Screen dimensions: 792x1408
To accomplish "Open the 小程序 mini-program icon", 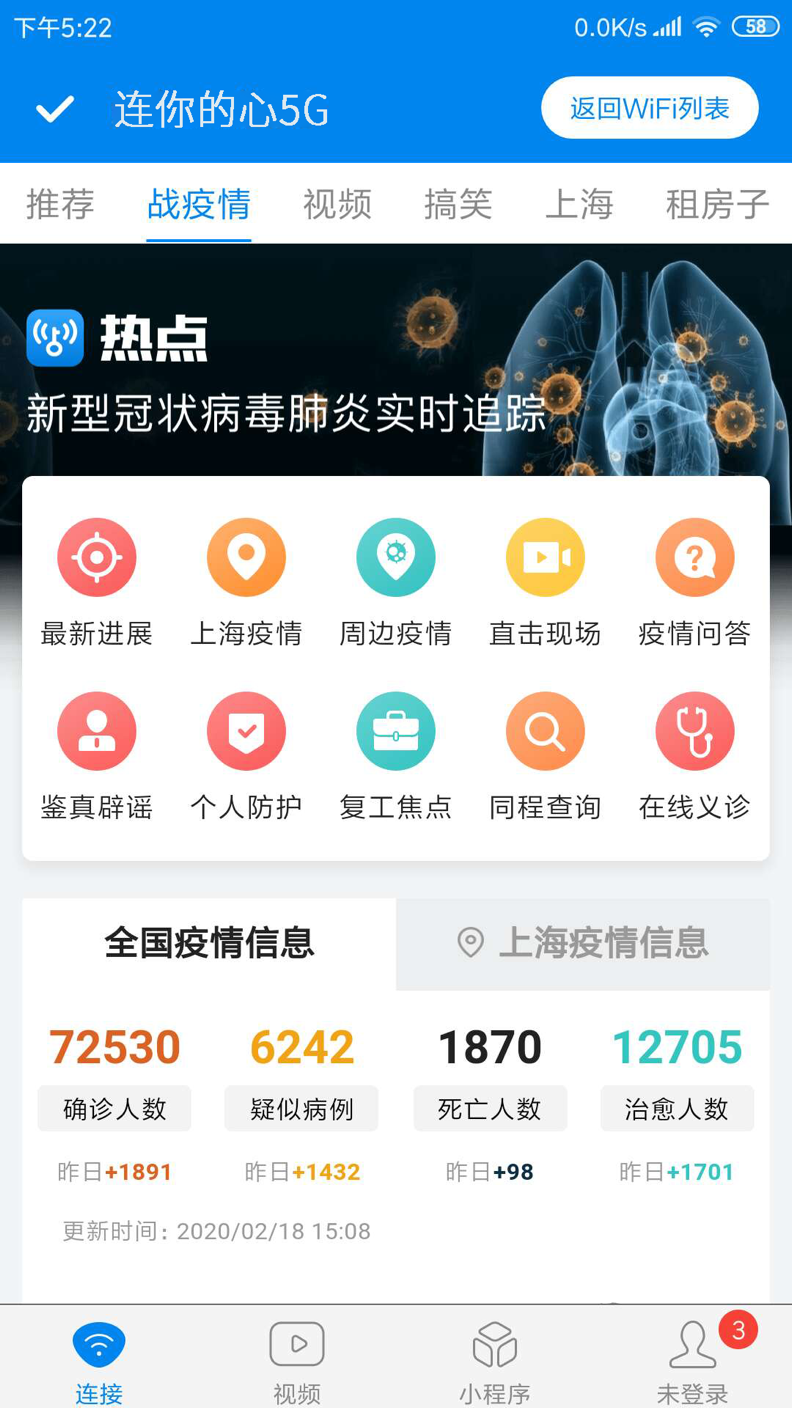I will click(x=494, y=1344).
